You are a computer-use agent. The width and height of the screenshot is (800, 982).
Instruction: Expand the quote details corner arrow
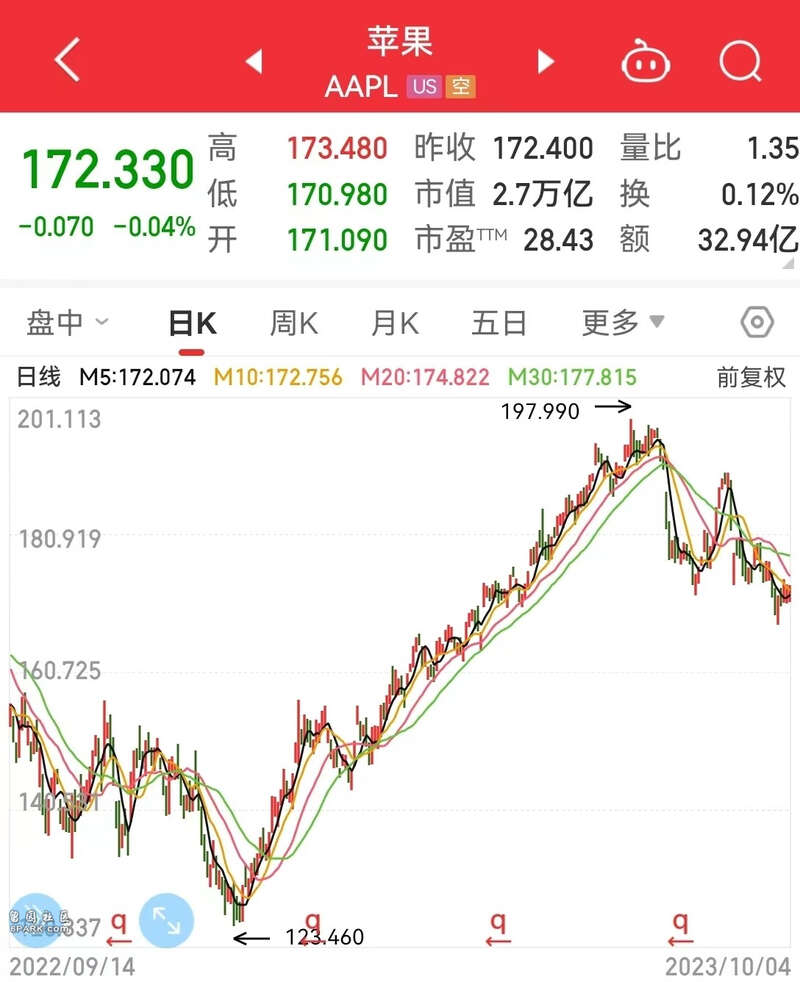pyautogui.click(x=789, y=264)
